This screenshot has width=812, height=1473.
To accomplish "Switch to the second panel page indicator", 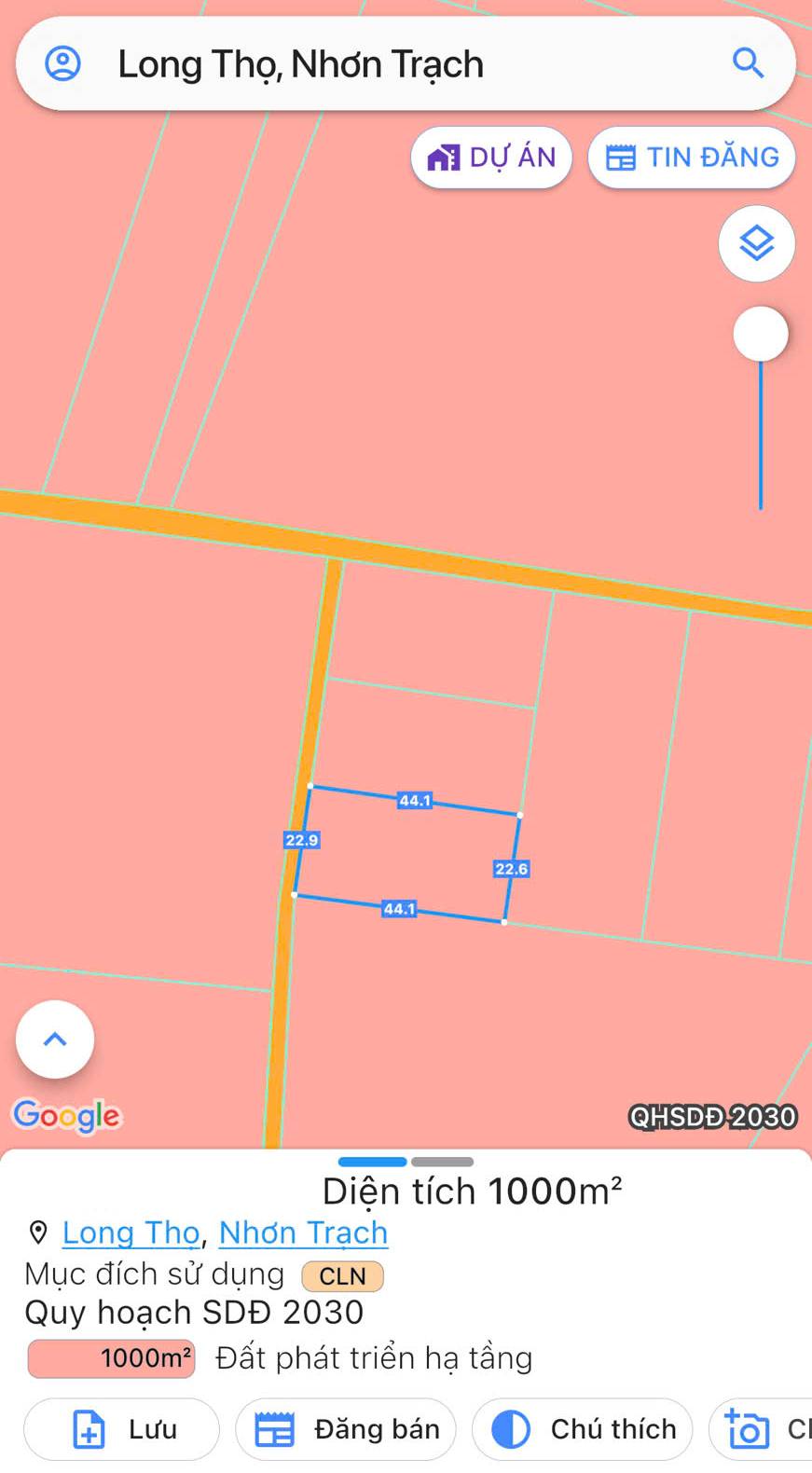I will [442, 1162].
